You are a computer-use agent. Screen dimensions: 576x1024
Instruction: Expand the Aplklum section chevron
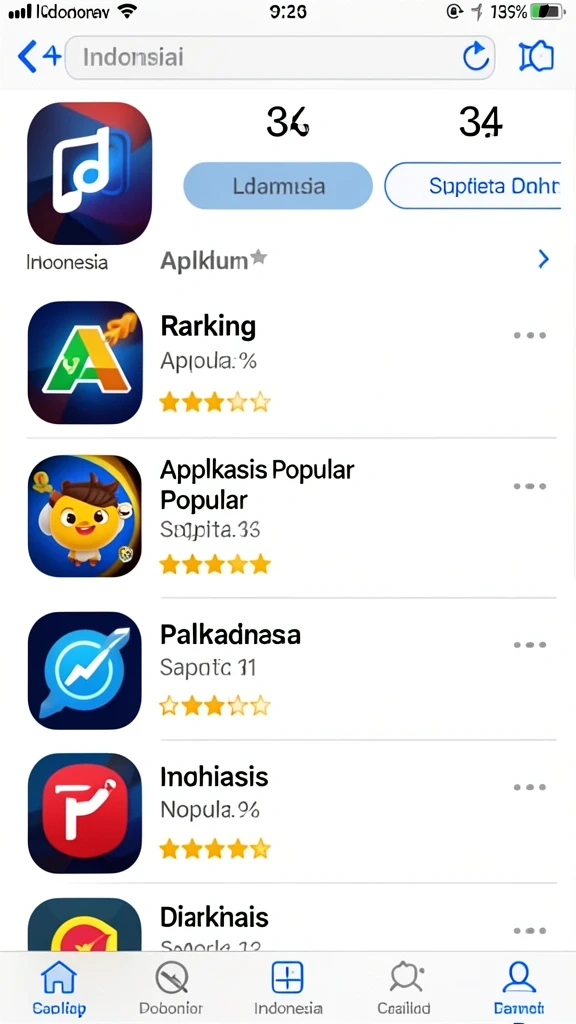[543, 260]
